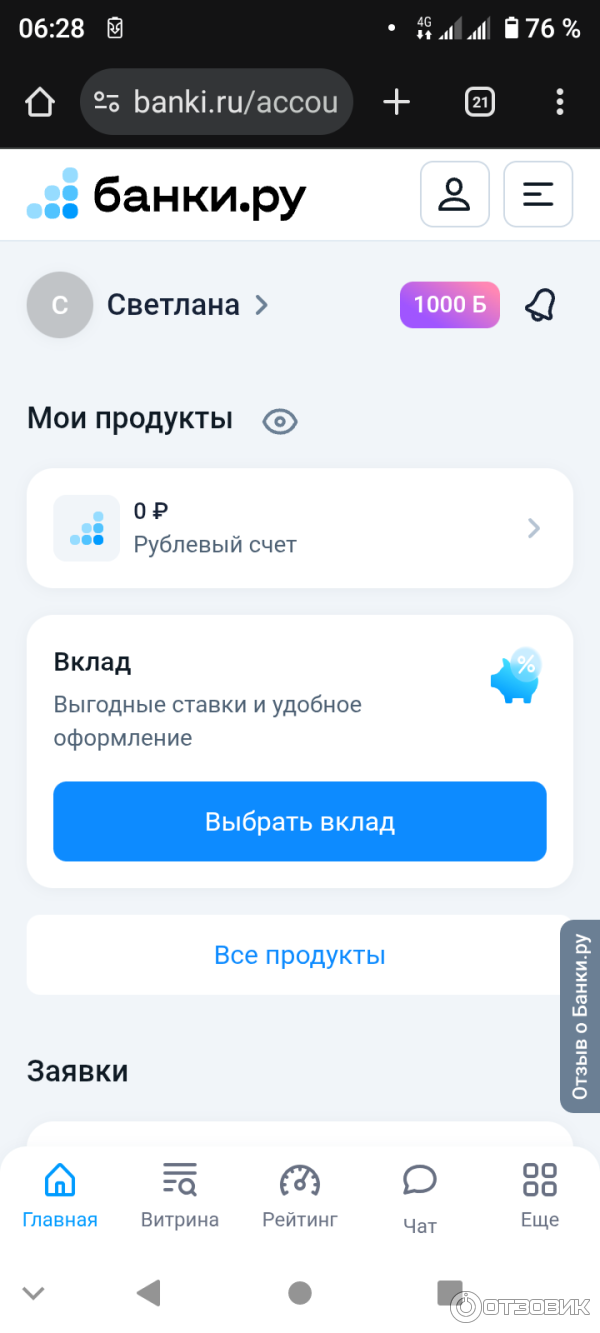The height and width of the screenshot is (1333, 600).
Task: Open the browser overflow menu
Action: pos(560,101)
